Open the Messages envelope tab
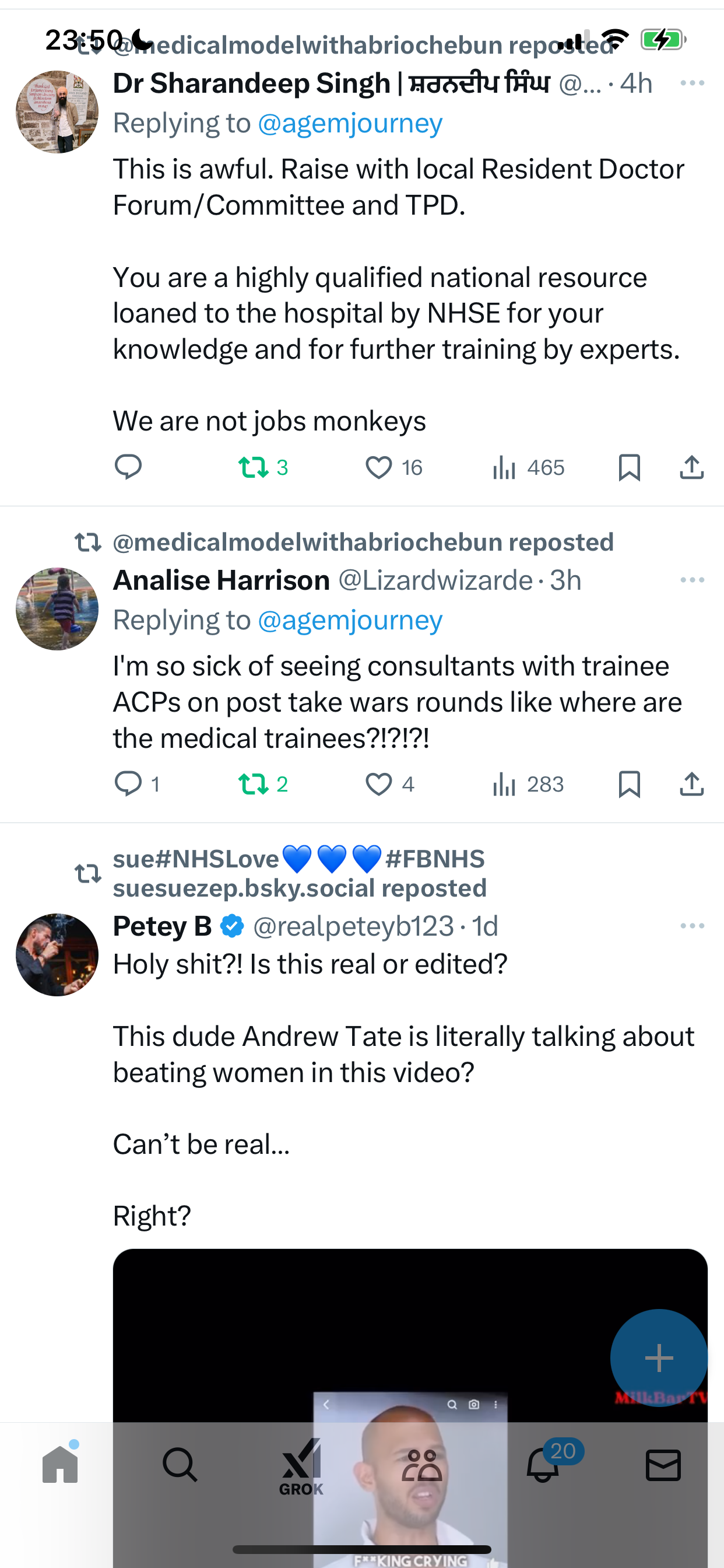 click(663, 1465)
